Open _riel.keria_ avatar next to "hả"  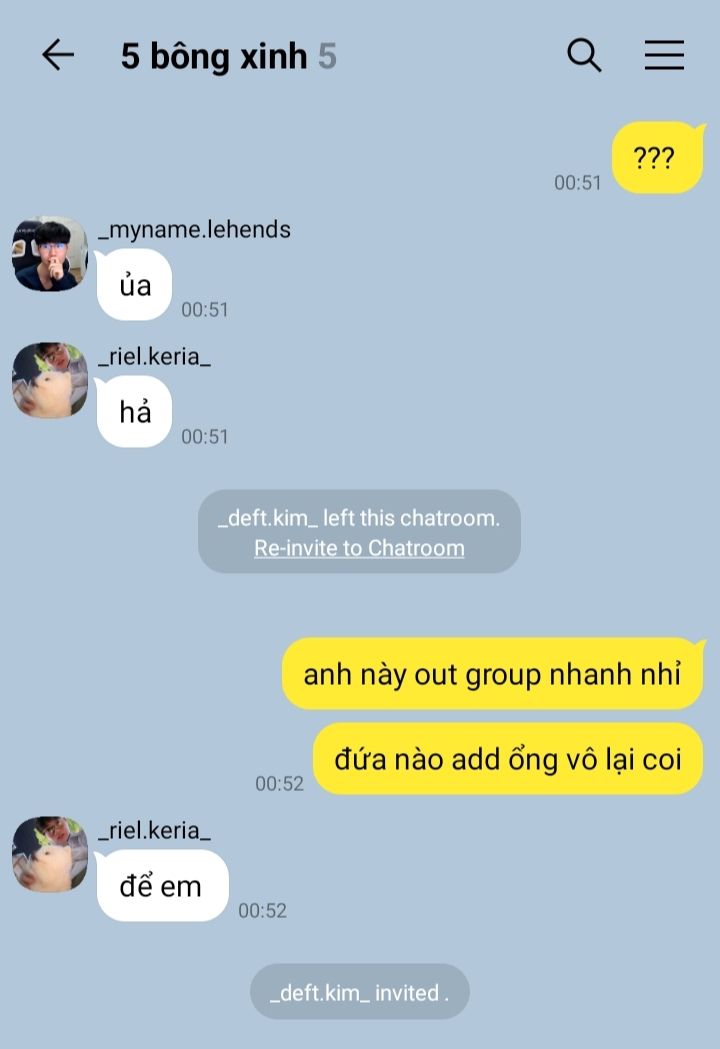pos(50,381)
